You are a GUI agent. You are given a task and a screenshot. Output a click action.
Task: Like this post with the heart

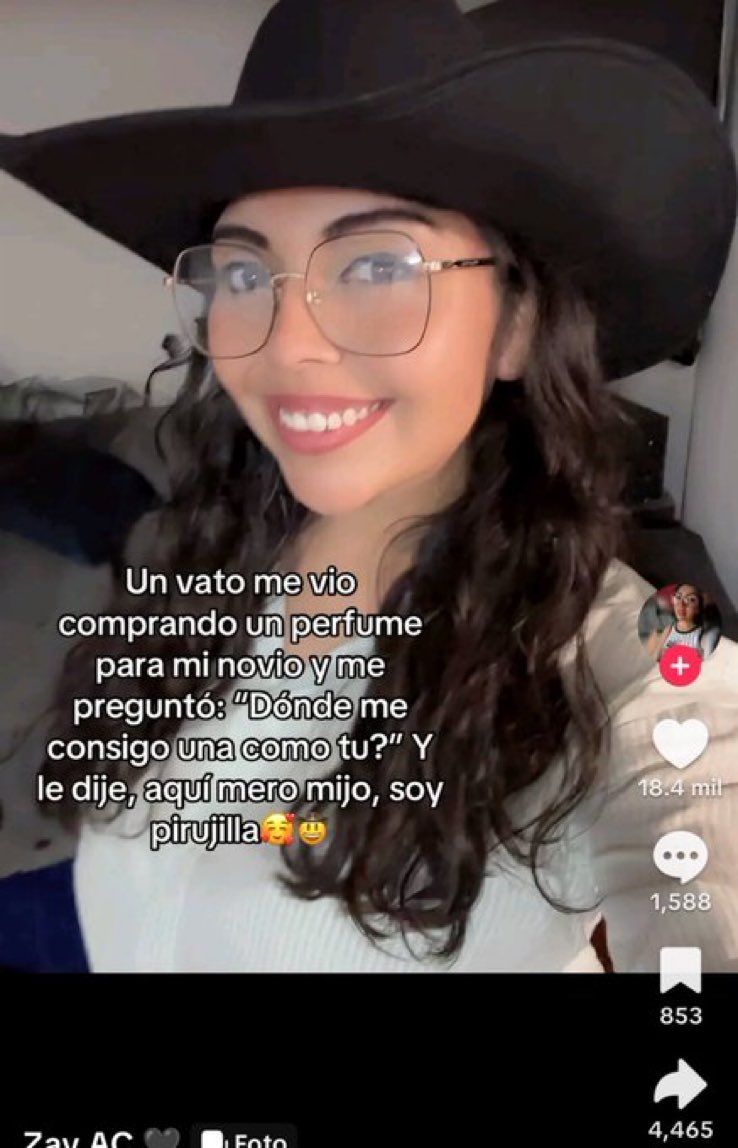click(680, 744)
